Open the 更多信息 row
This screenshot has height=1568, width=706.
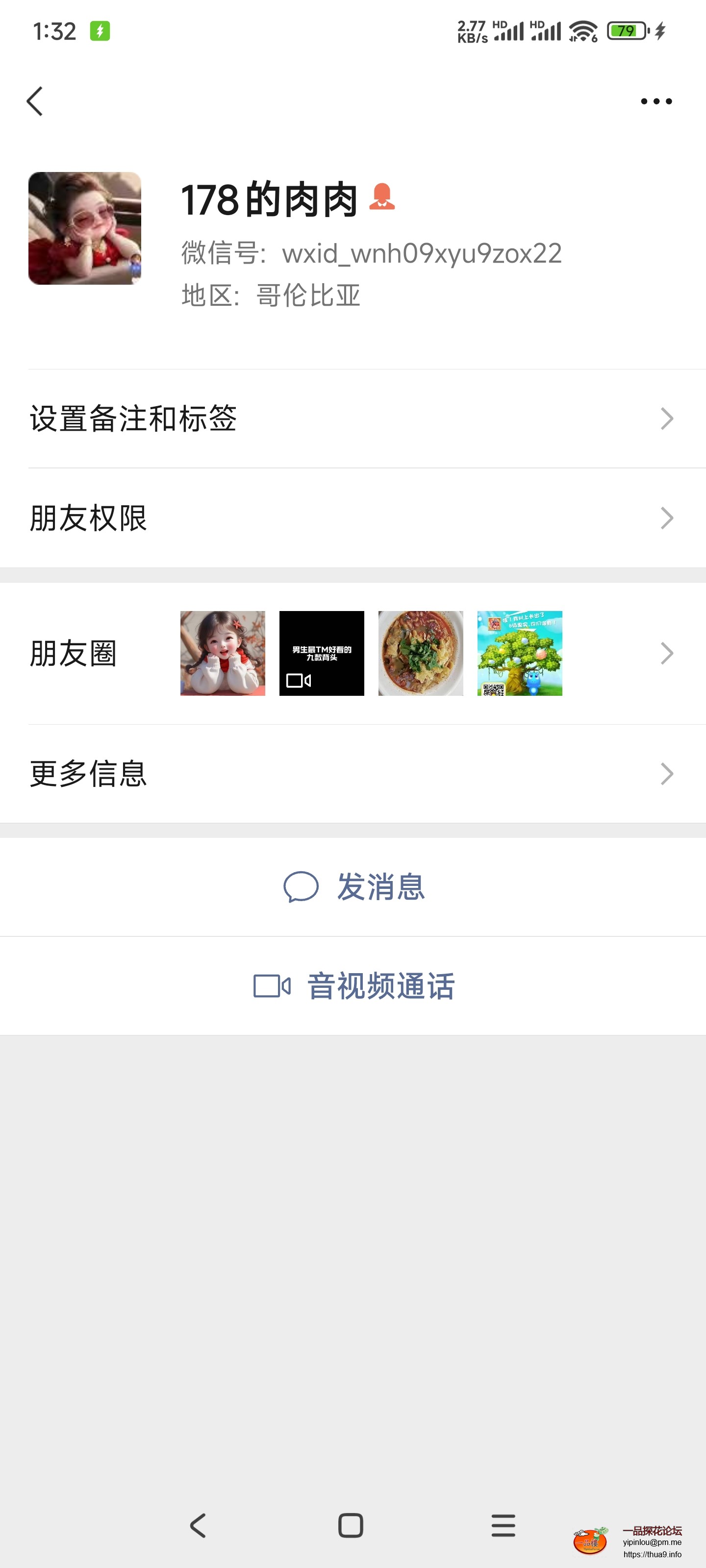click(x=353, y=774)
